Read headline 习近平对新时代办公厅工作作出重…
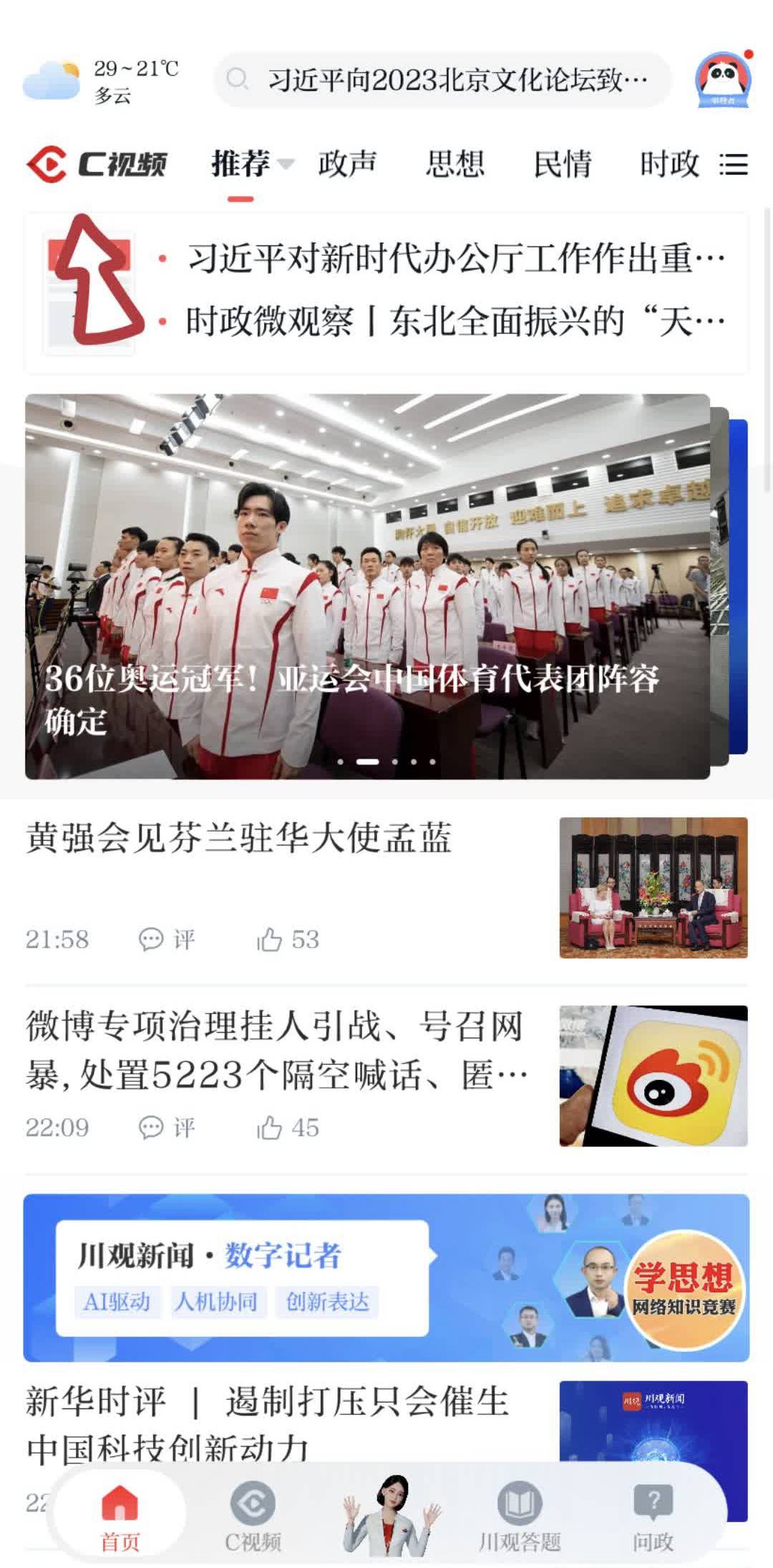 tap(455, 258)
